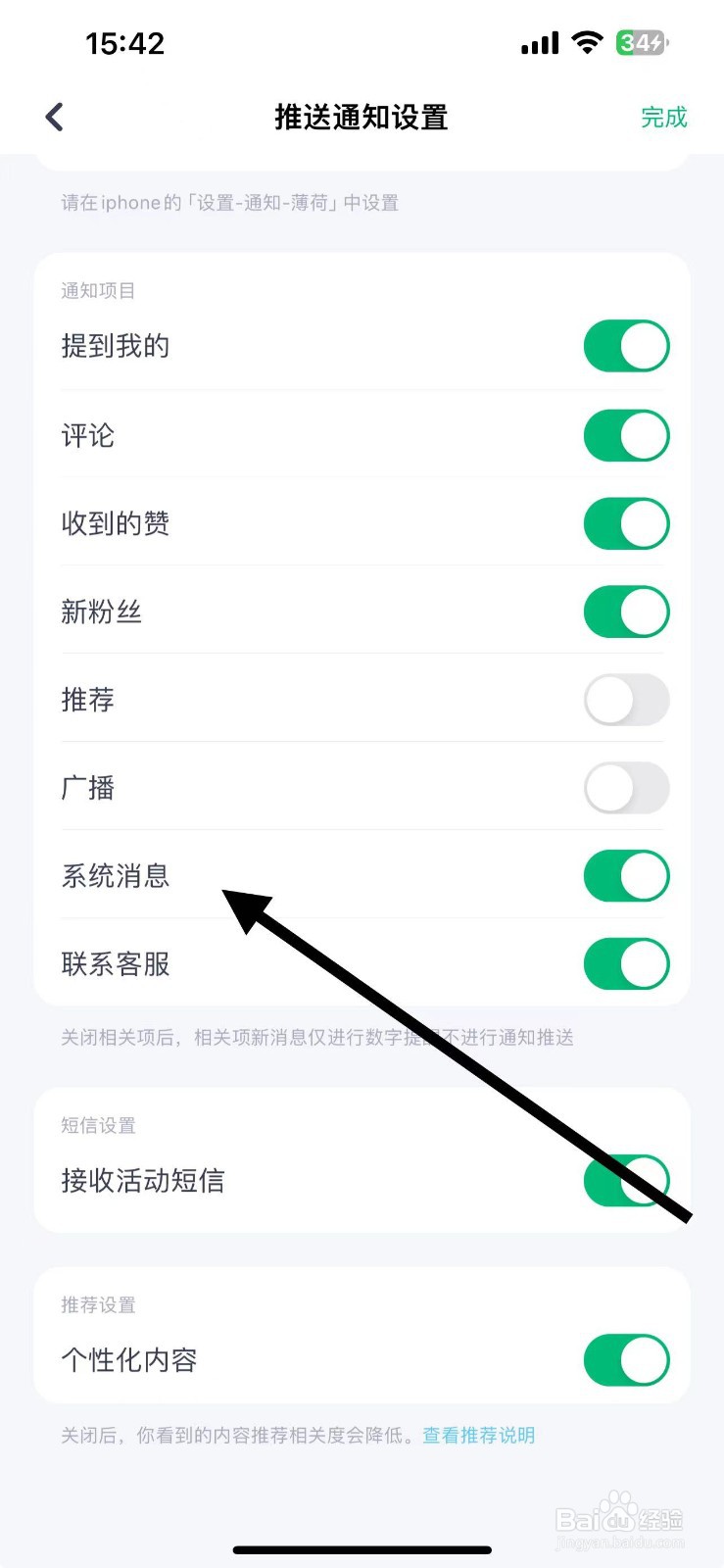The height and width of the screenshot is (1568, 724).
Task: Disable the 收到的赞 switch
Action: pos(626,523)
